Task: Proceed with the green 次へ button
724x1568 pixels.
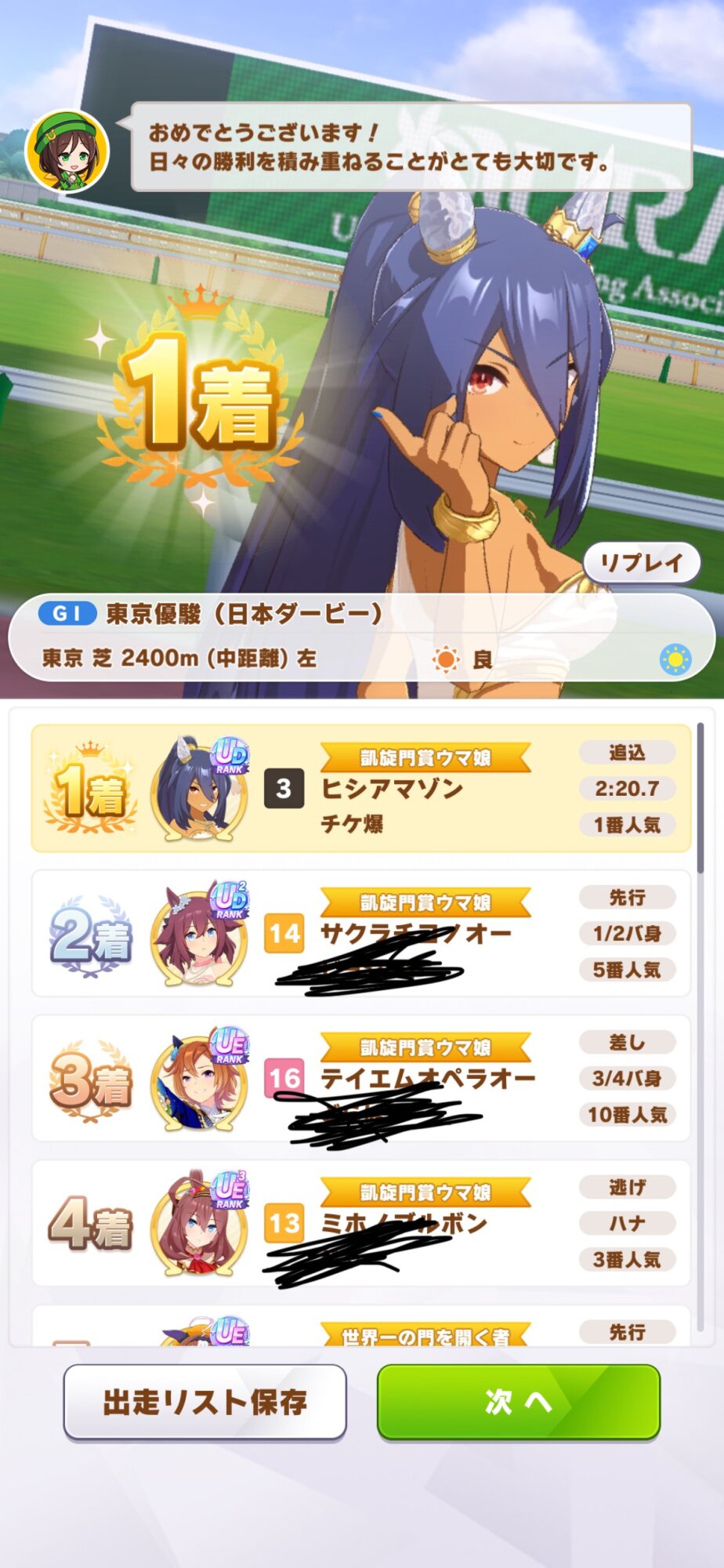Action: 518,1402
